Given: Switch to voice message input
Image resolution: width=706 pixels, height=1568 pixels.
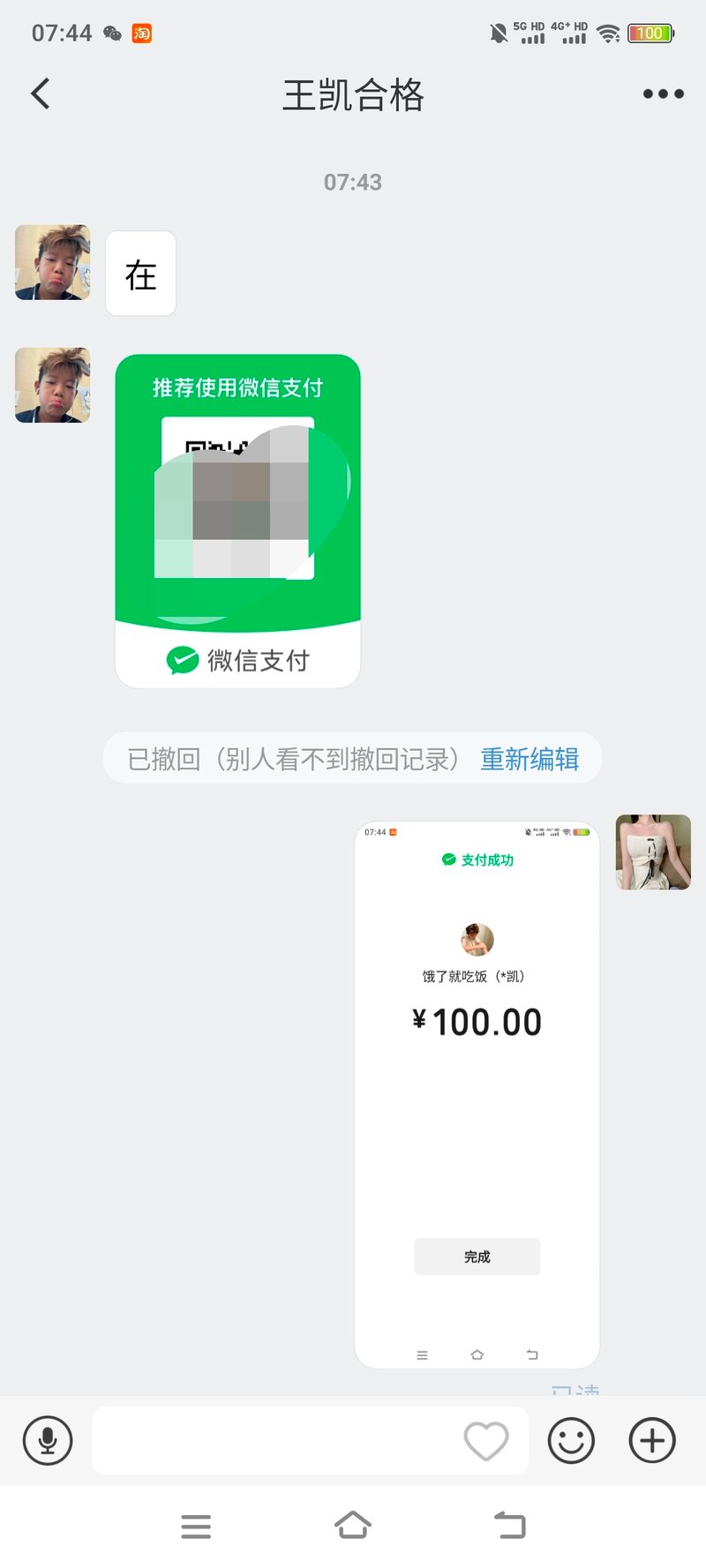Looking at the screenshot, I should (48, 1441).
